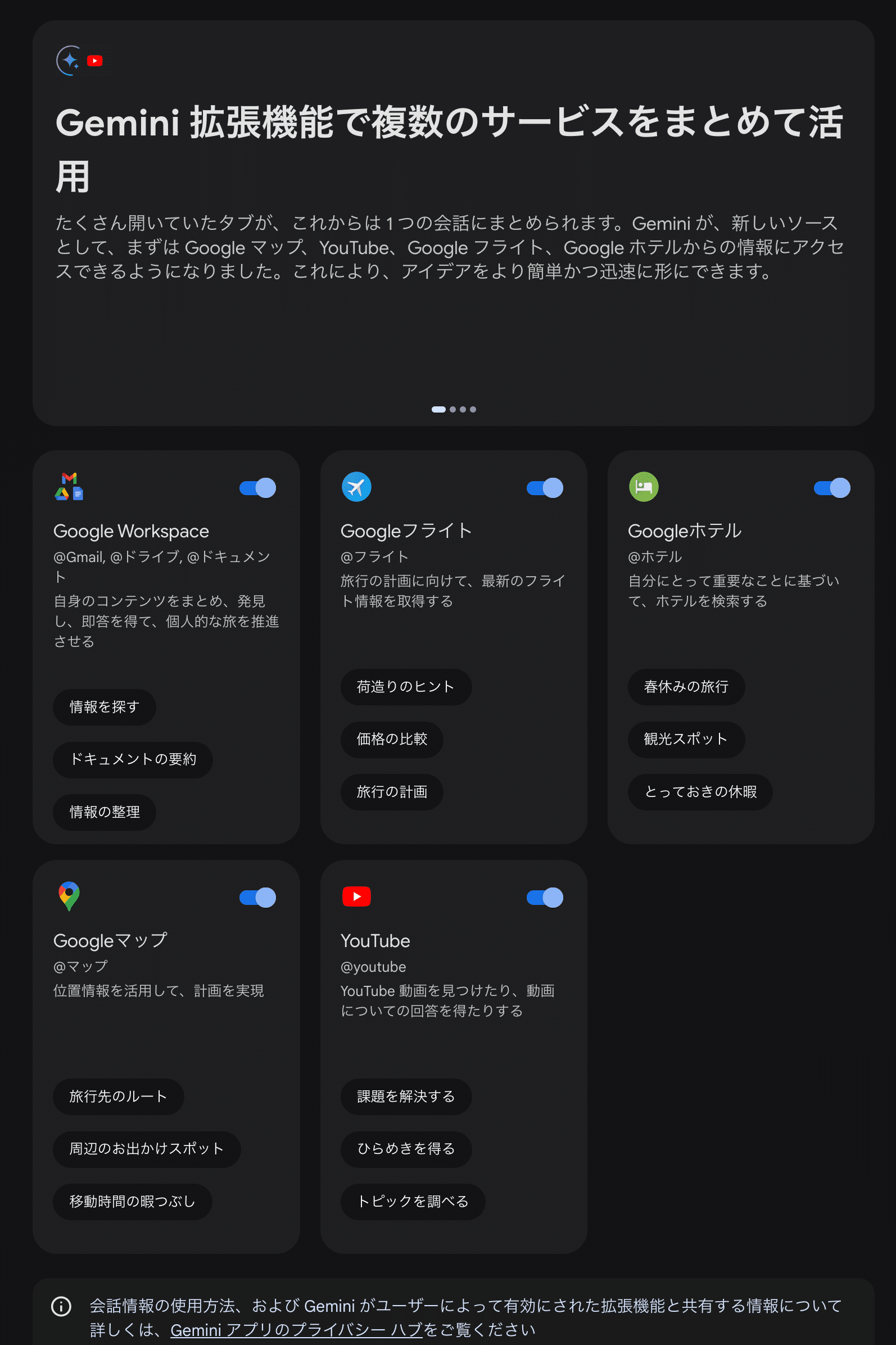This screenshot has height=1345, width=896.
Task: Turn off the Googleホテル extension switch
Action: (831, 488)
